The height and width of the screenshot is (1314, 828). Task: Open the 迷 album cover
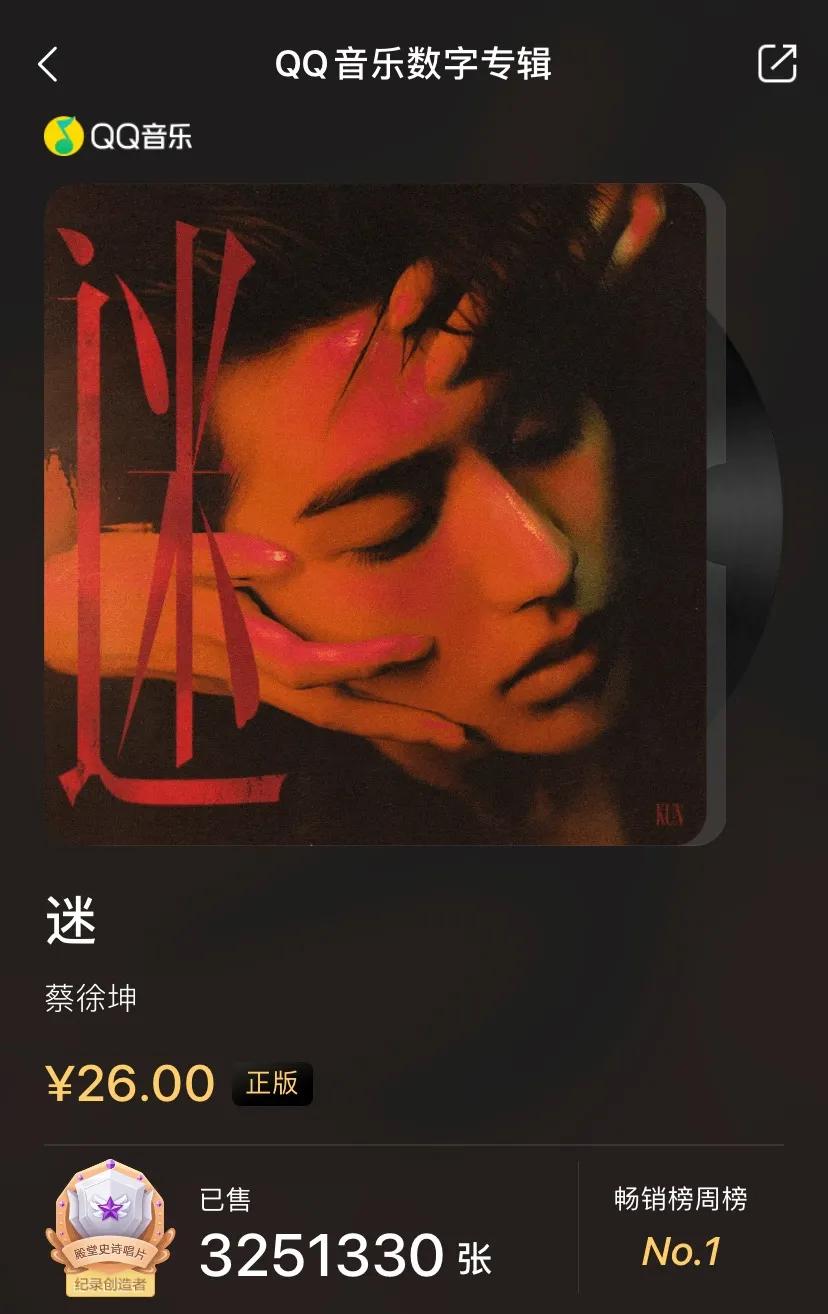point(375,514)
